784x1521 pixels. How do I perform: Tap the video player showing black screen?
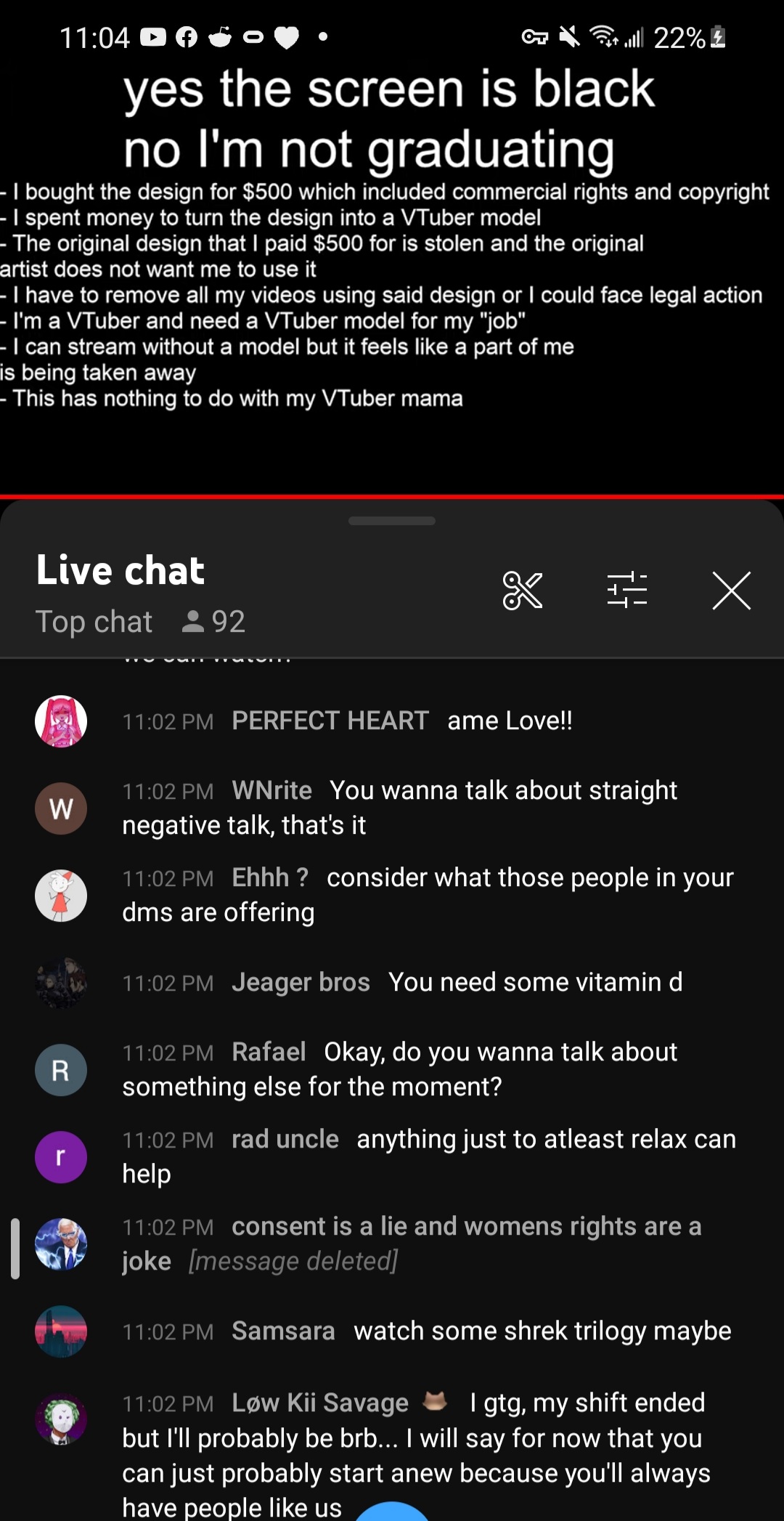392,248
